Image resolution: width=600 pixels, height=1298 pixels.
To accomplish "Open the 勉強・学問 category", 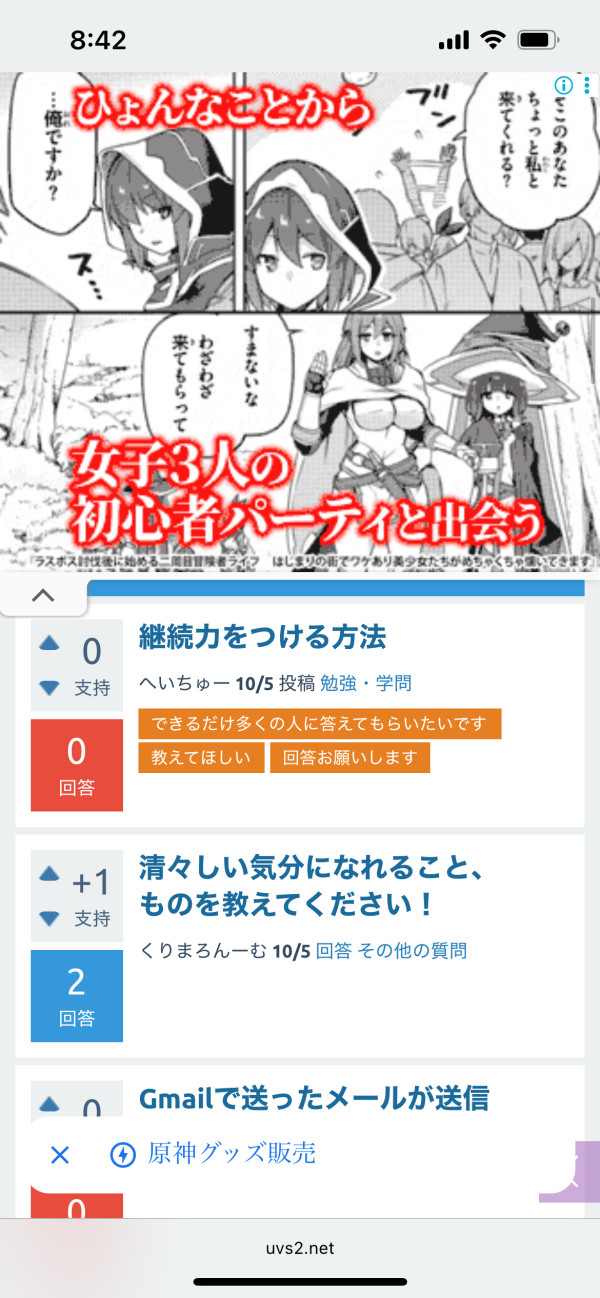I will 365,684.
